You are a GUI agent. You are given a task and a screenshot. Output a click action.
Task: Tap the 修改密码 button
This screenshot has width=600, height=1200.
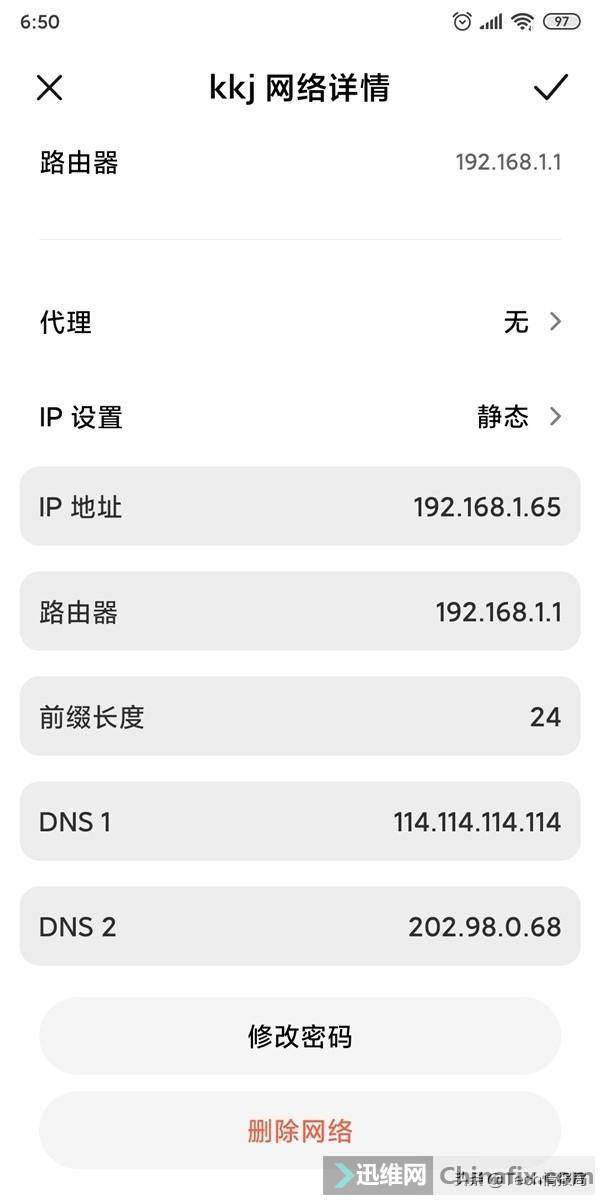tap(300, 1036)
